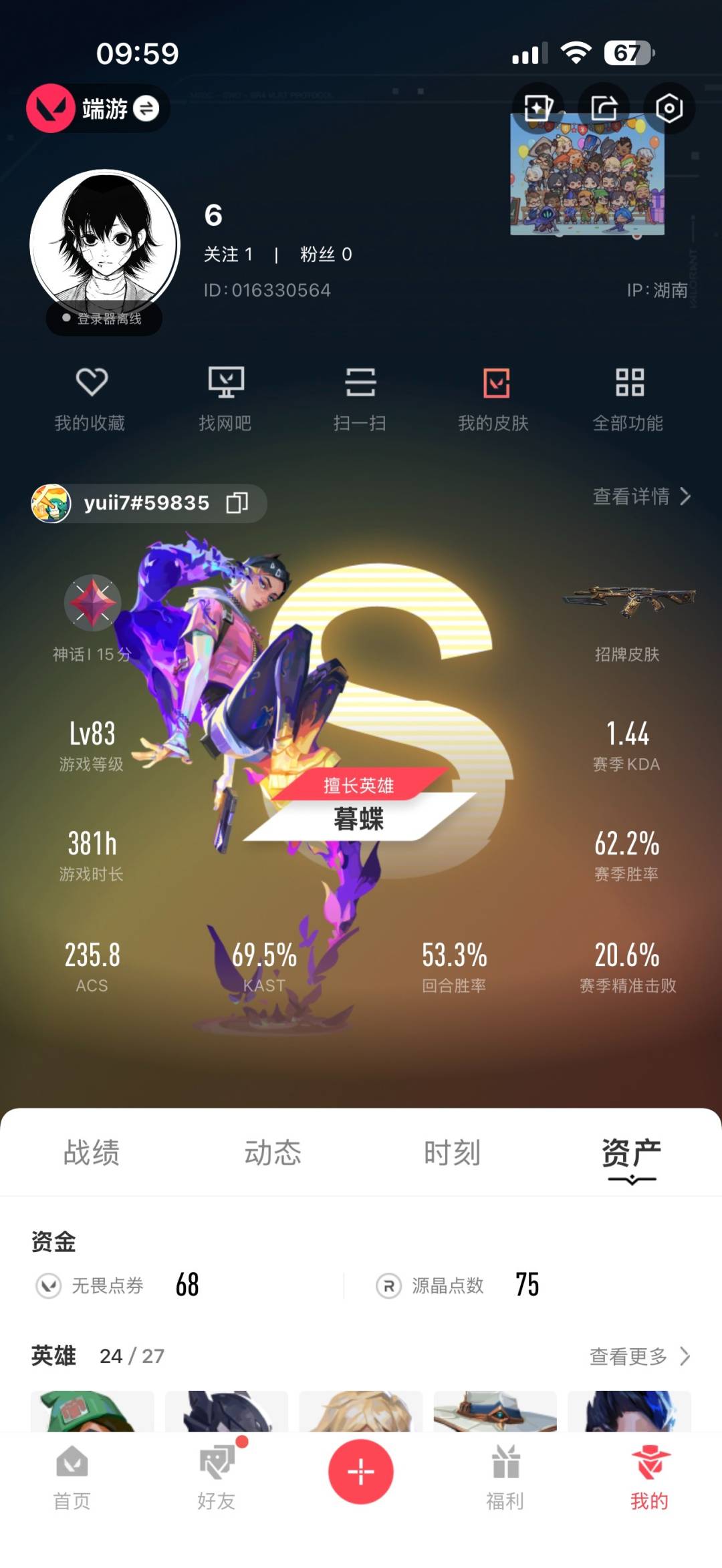722x1568 pixels.
Task: Open the settings hexagon icon
Action: [669, 108]
